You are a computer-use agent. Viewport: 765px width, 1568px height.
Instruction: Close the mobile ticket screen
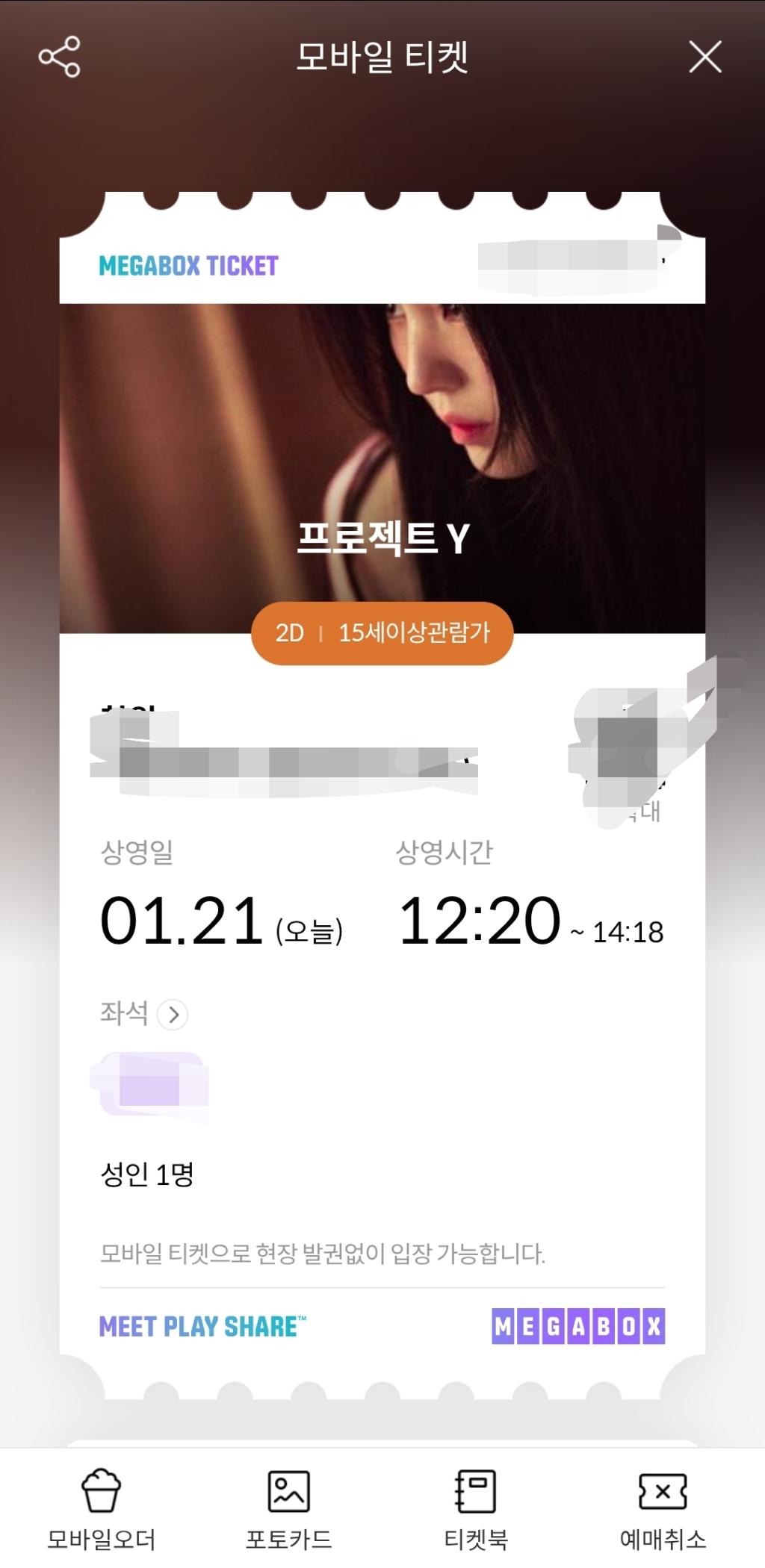(x=704, y=57)
